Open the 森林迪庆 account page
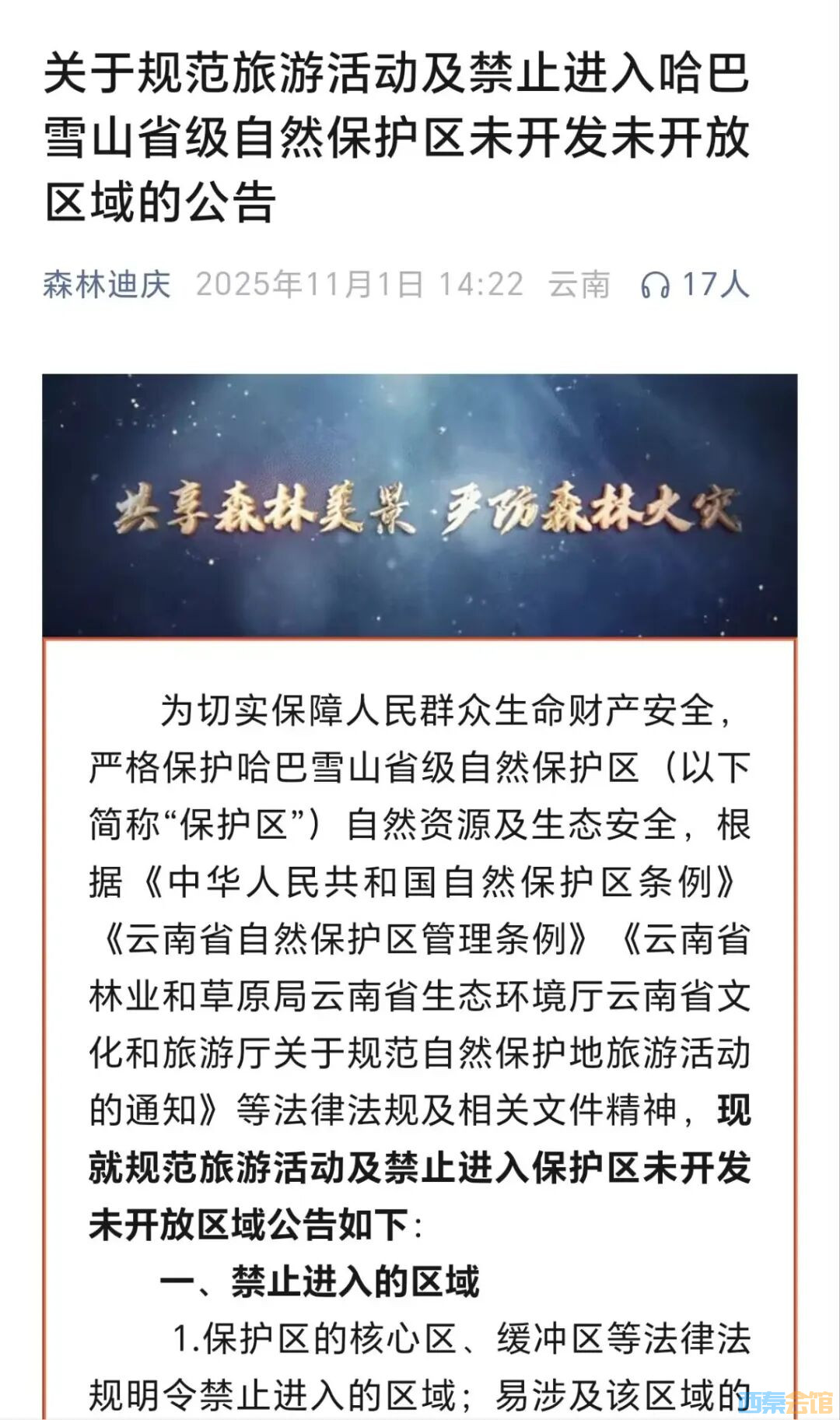The width and height of the screenshot is (840, 1420). [x=107, y=285]
